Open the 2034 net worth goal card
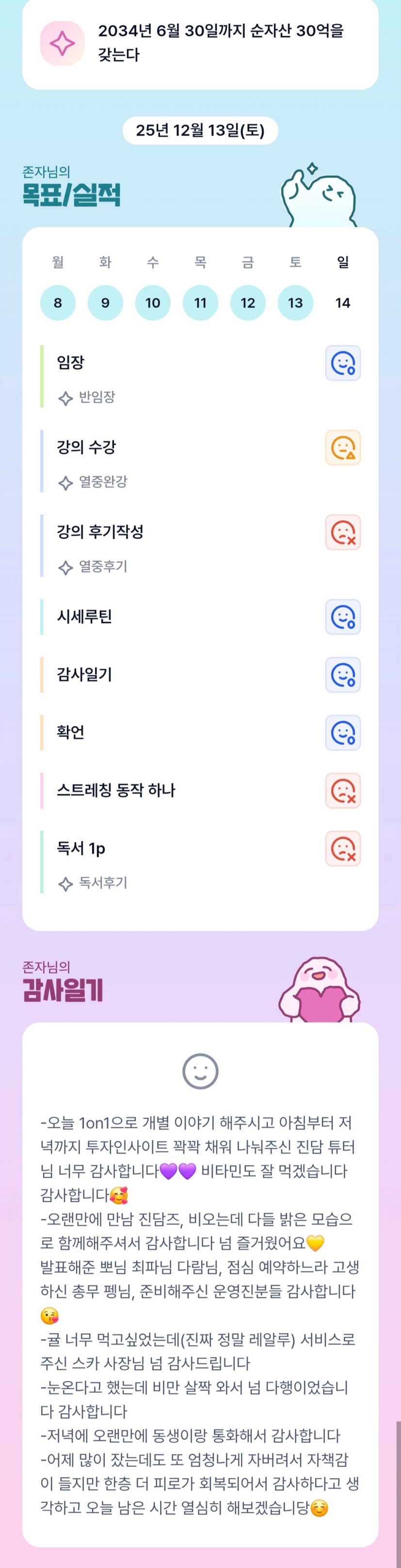 click(200, 44)
